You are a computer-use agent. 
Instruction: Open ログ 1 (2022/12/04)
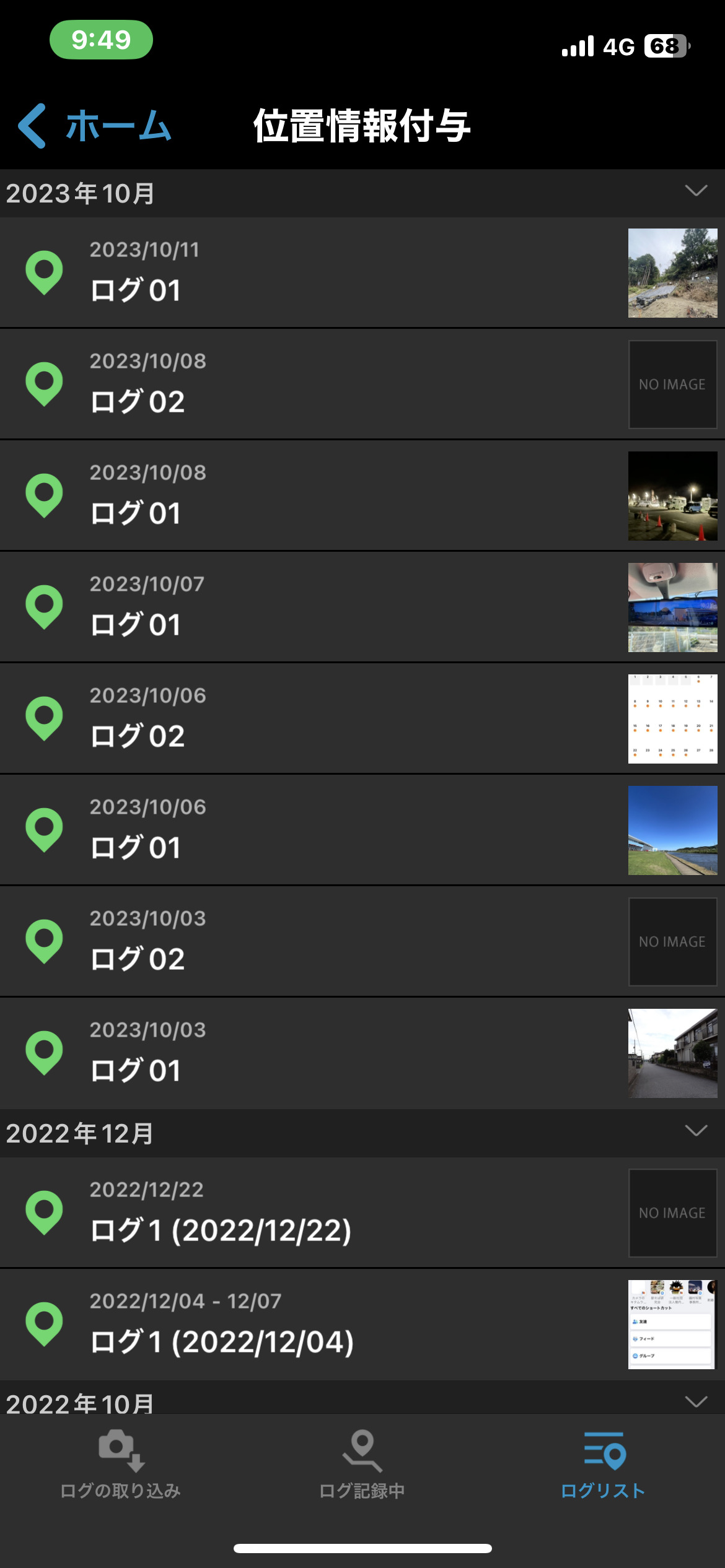coord(310,1325)
